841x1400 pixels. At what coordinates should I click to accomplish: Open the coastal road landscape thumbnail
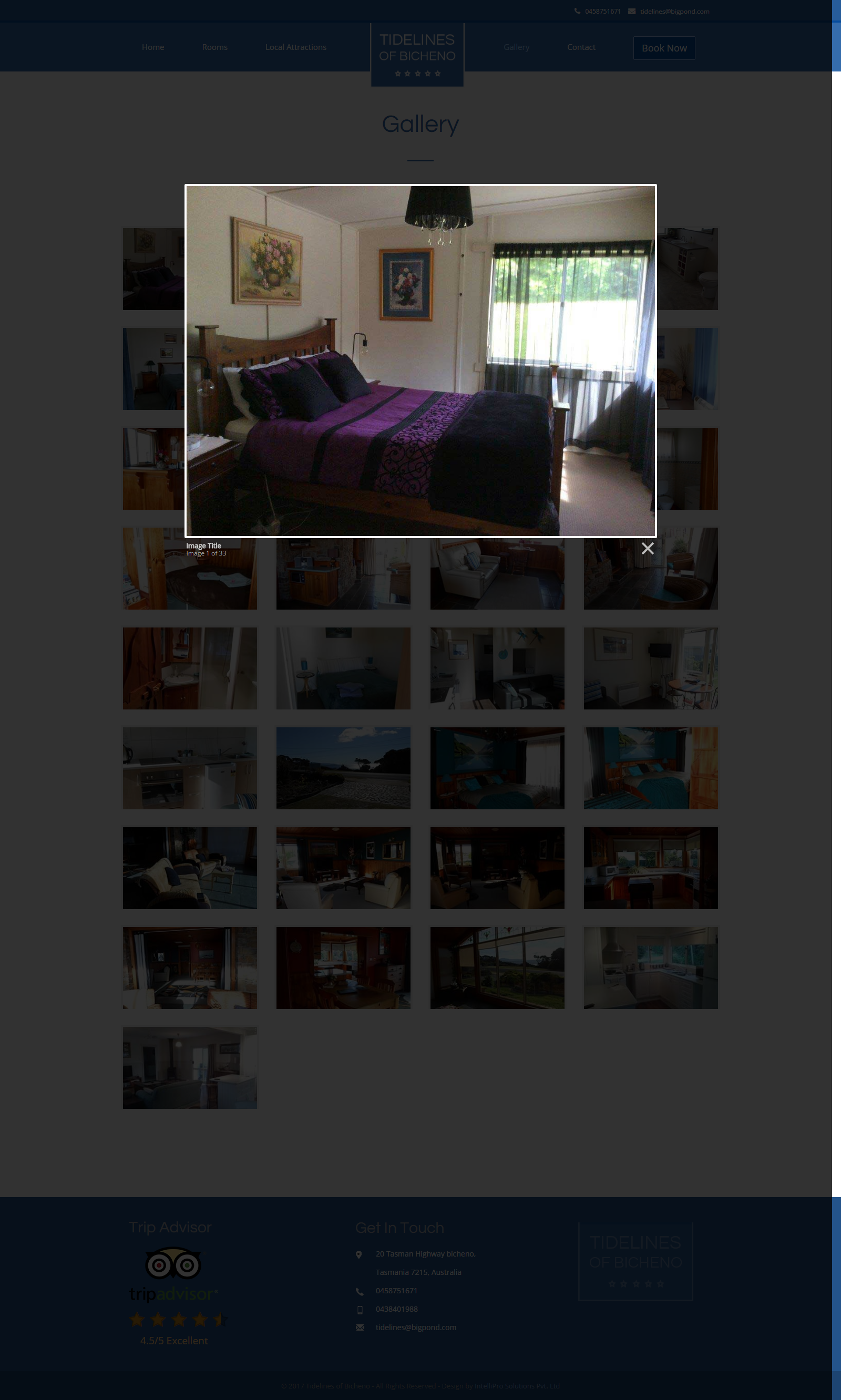click(x=343, y=768)
